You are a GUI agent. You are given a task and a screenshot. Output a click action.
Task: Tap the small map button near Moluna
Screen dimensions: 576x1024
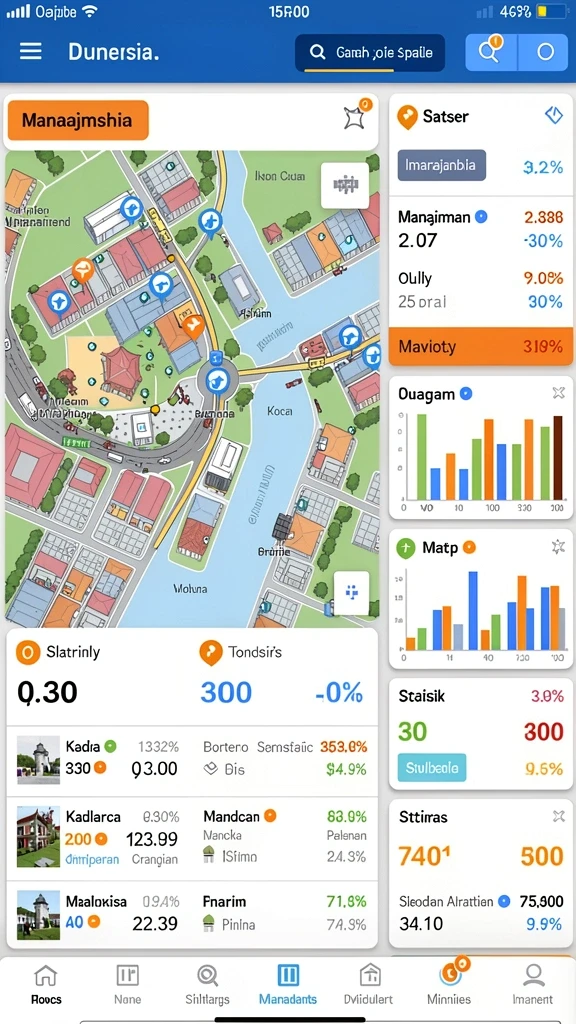(351, 592)
